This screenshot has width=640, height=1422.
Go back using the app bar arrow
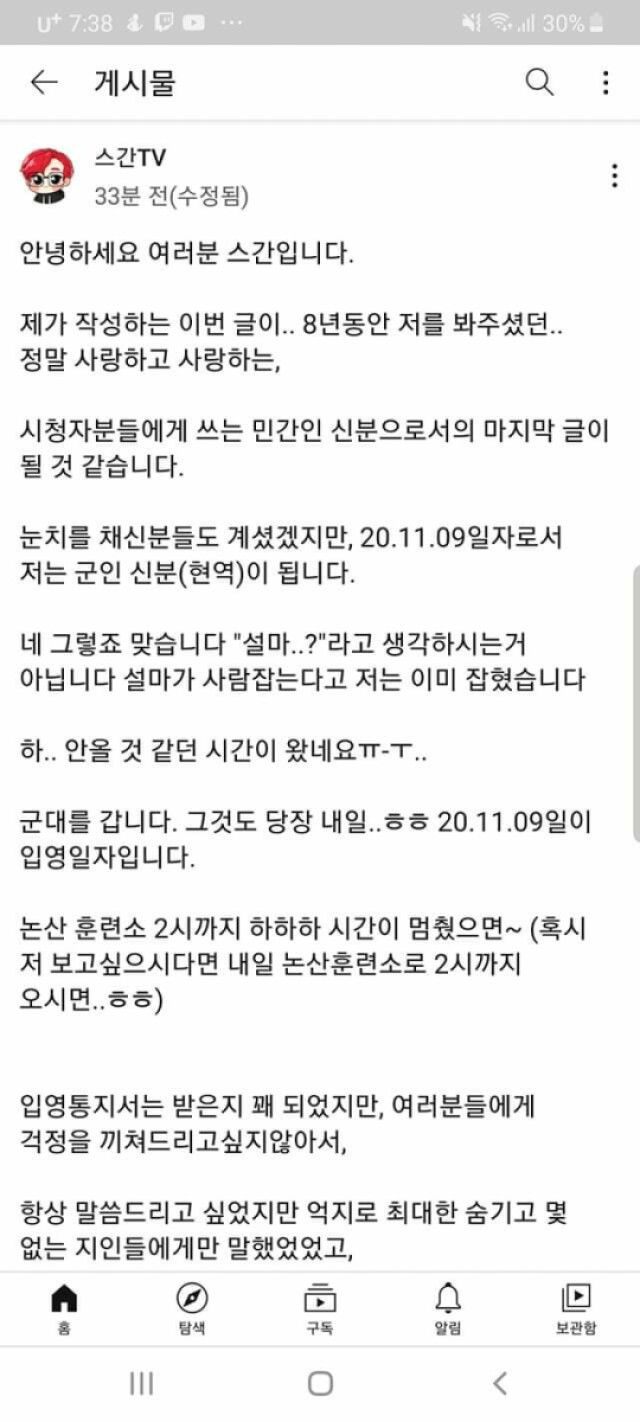click(x=44, y=83)
